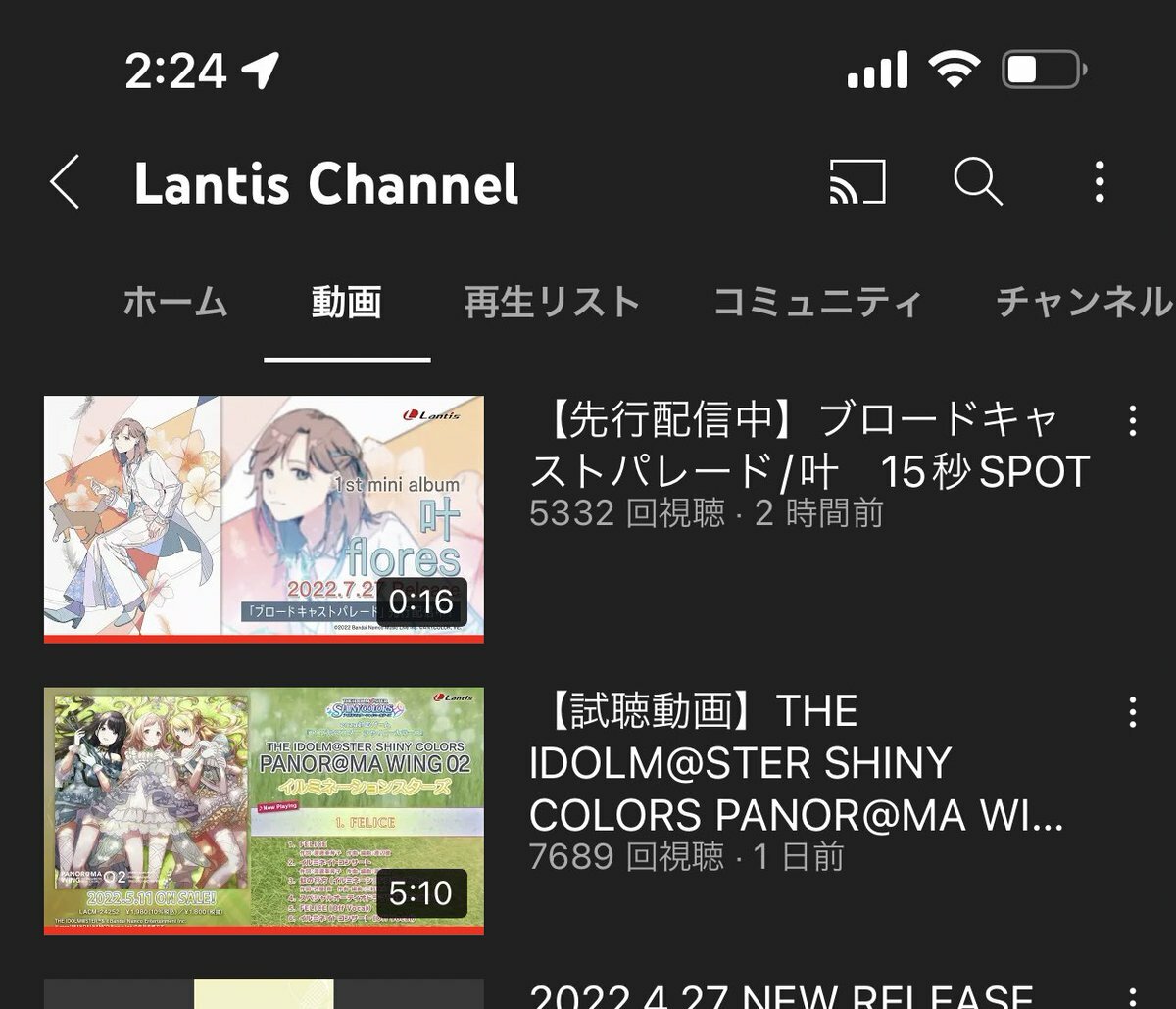Viewport: 1176px width, 1009px height.
Task: Switch to the チャンネル tab
Action: point(1083,303)
